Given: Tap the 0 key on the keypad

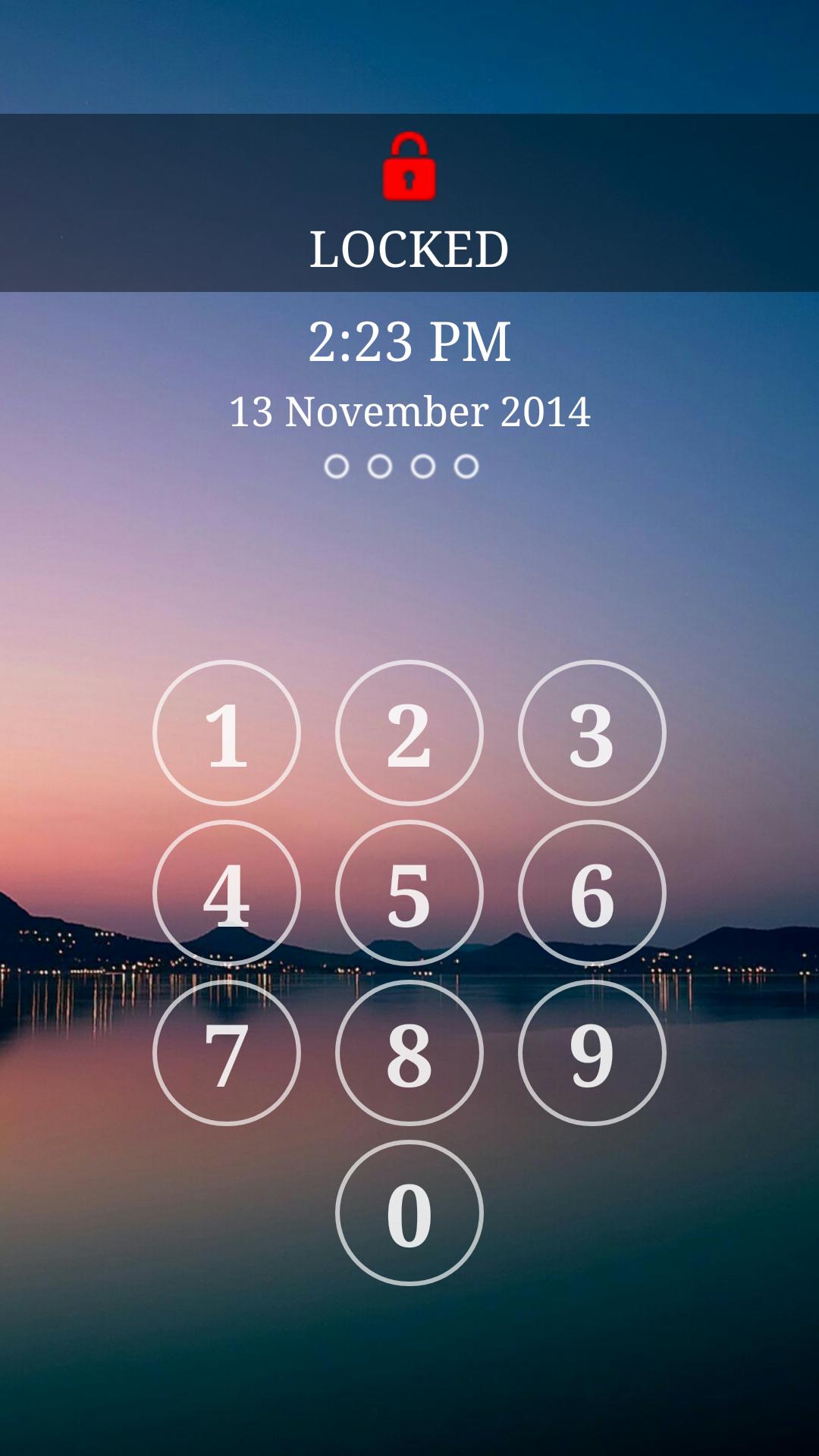Looking at the screenshot, I should [x=409, y=1213].
